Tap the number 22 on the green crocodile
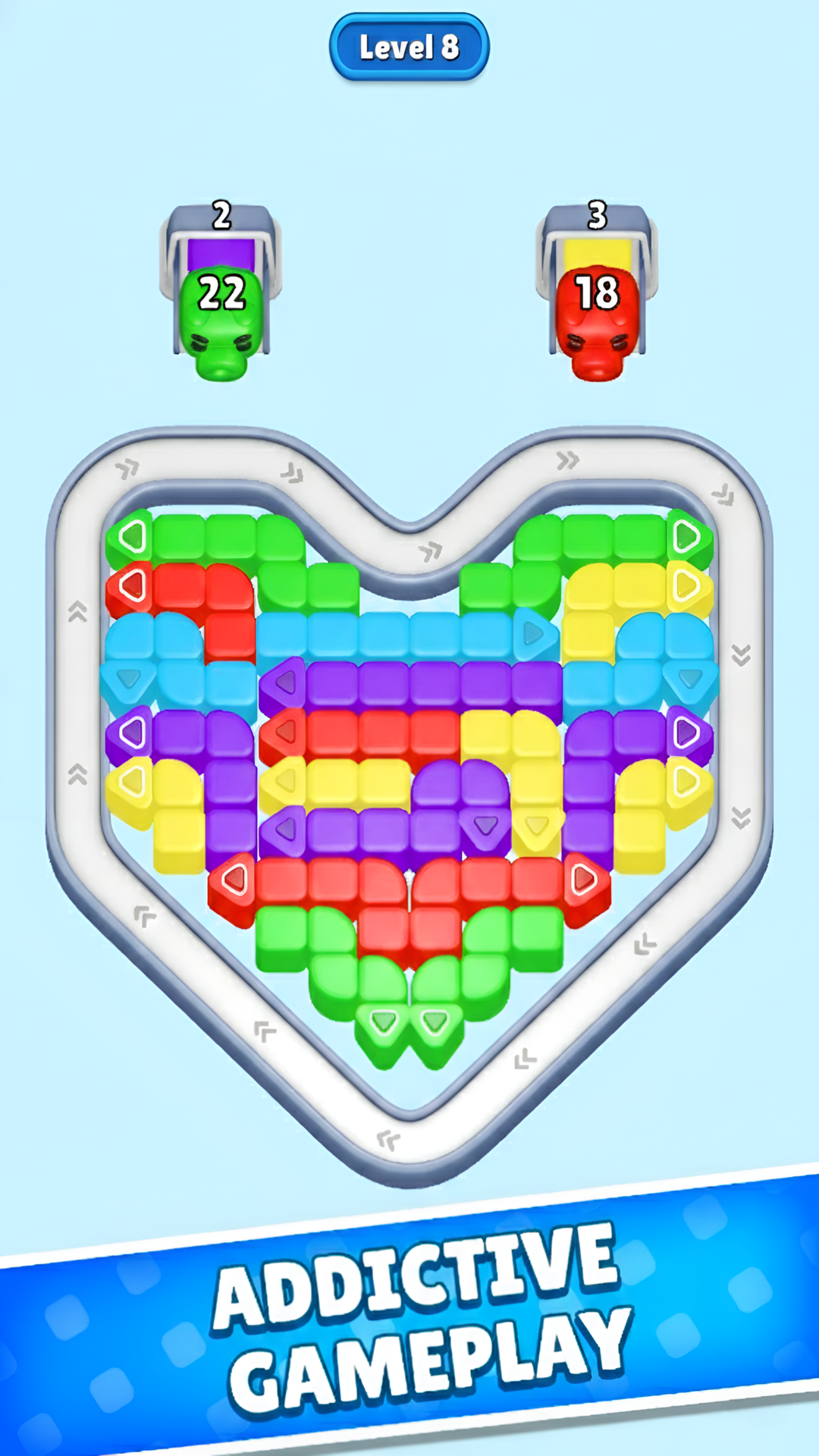 220,292
